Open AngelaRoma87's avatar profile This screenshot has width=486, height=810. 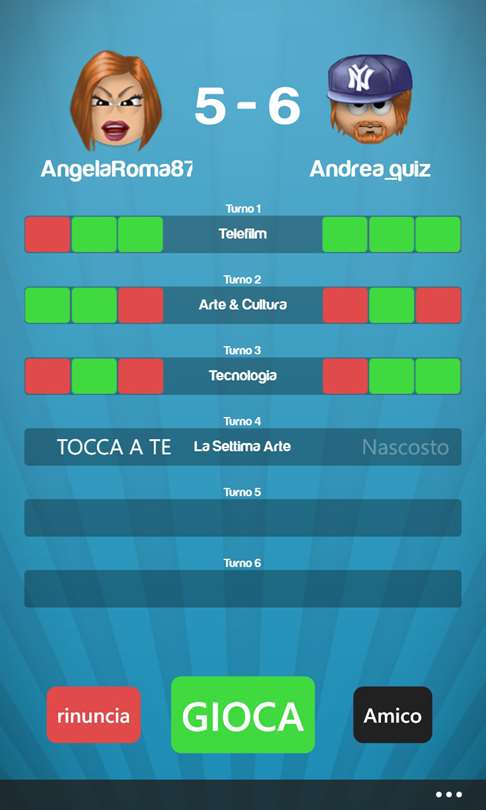pos(116,99)
